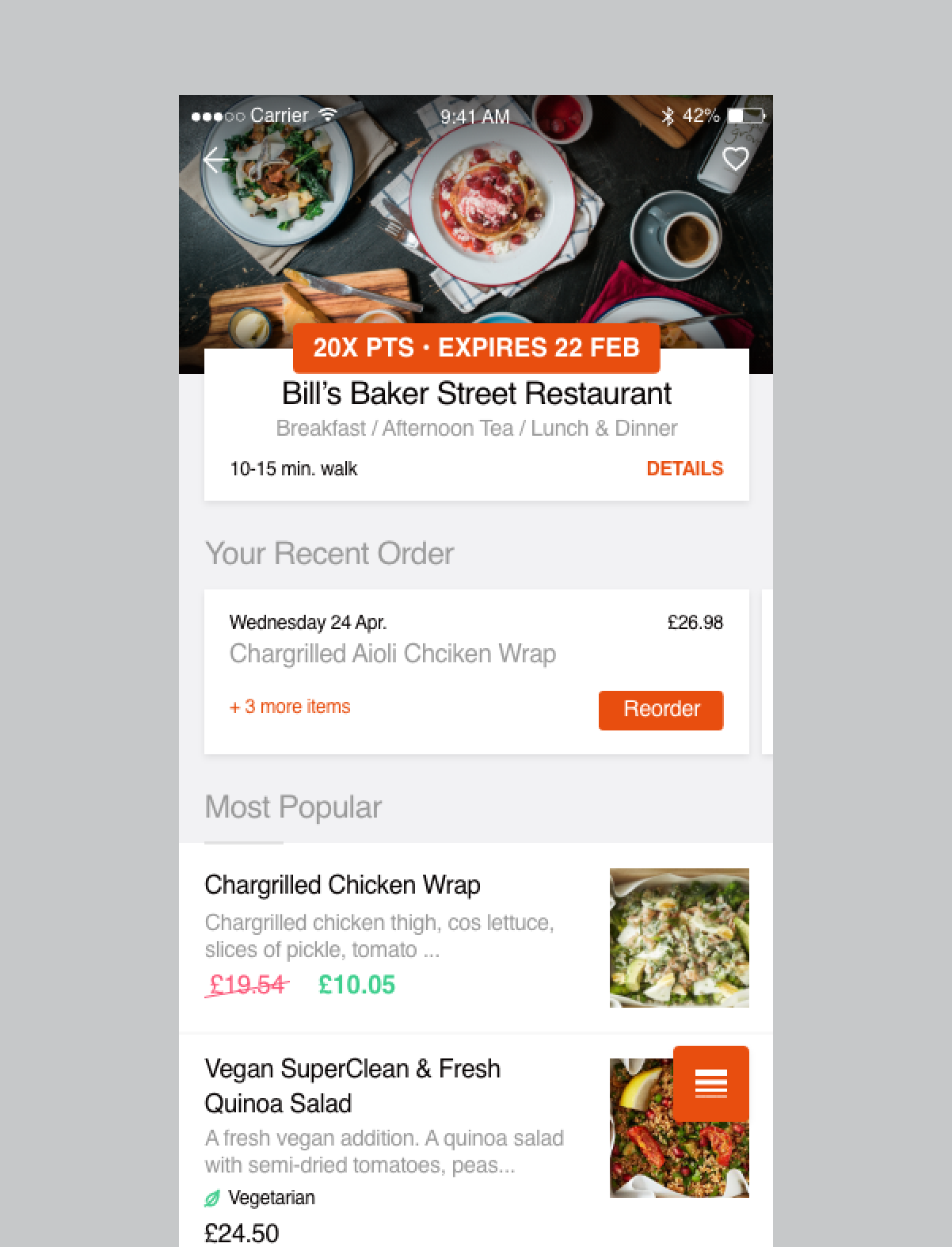Favorite this restaurant with the heart icon
Screen dimensions: 952x1247
tap(736, 159)
